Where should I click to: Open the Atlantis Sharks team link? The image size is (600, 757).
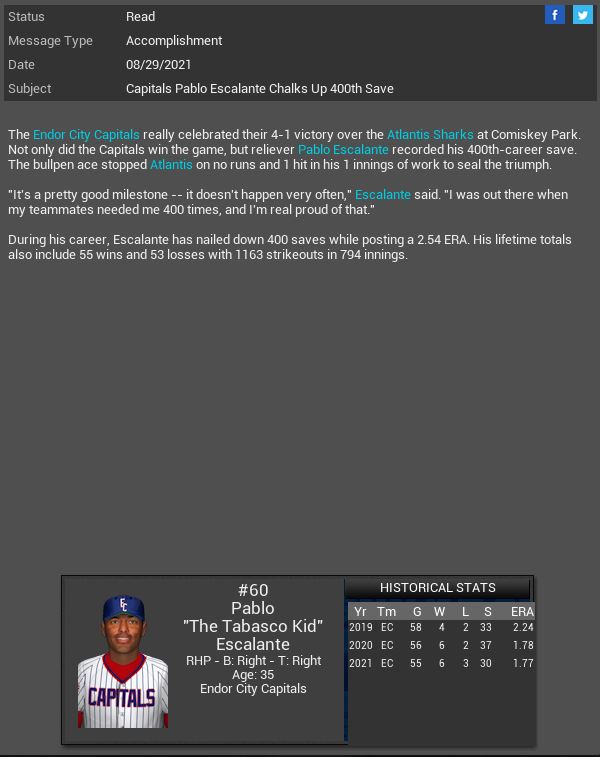click(x=430, y=134)
